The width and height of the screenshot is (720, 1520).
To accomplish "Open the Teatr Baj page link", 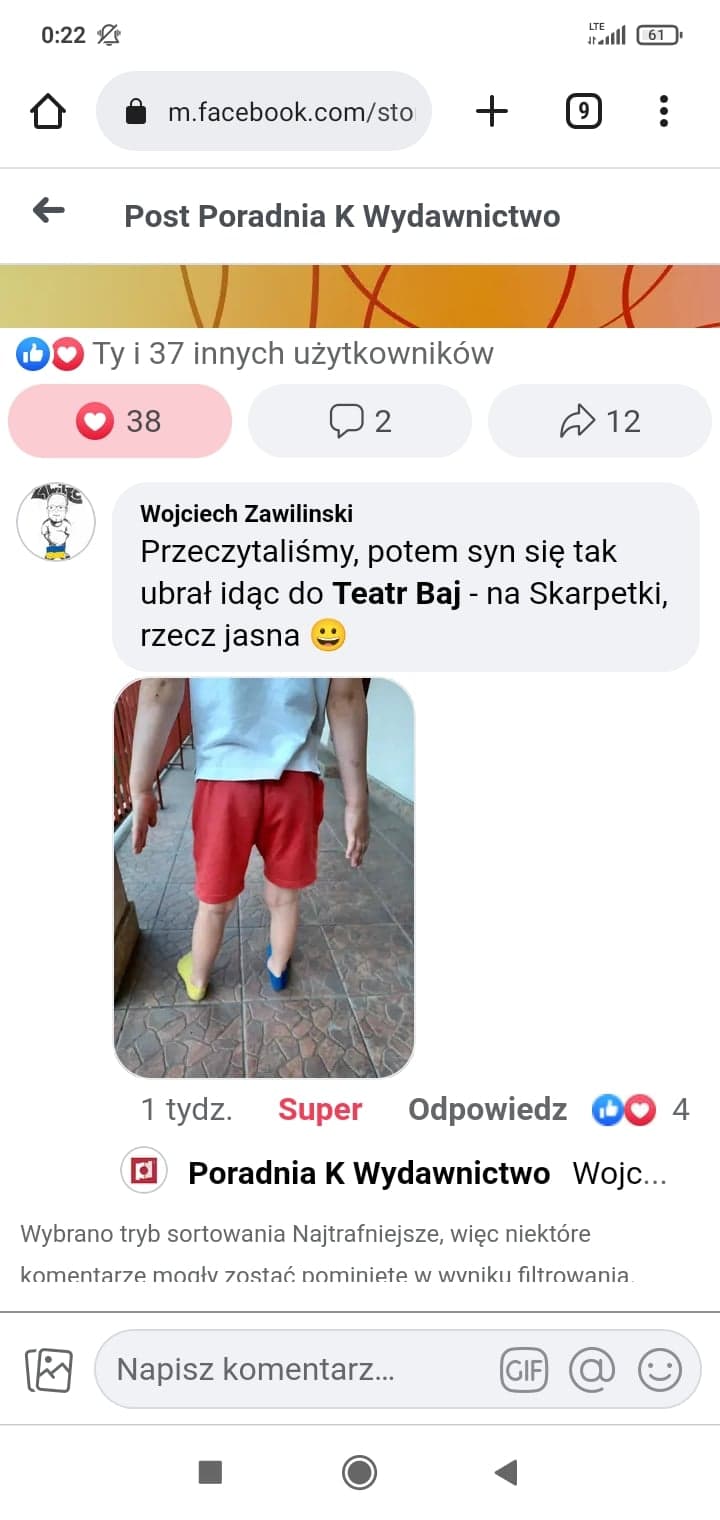I will (396, 594).
